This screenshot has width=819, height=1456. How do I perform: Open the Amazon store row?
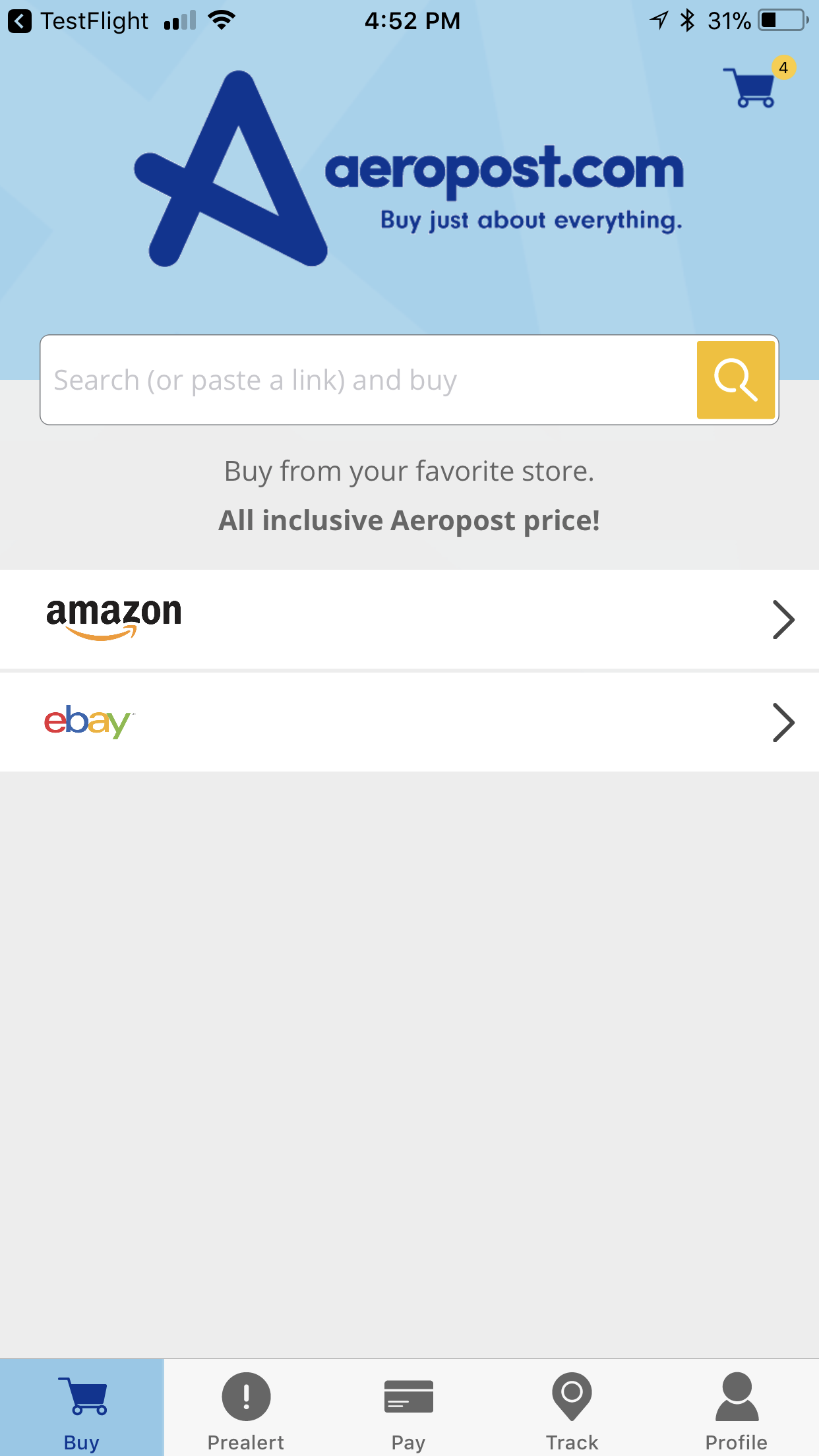coord(409,619)
